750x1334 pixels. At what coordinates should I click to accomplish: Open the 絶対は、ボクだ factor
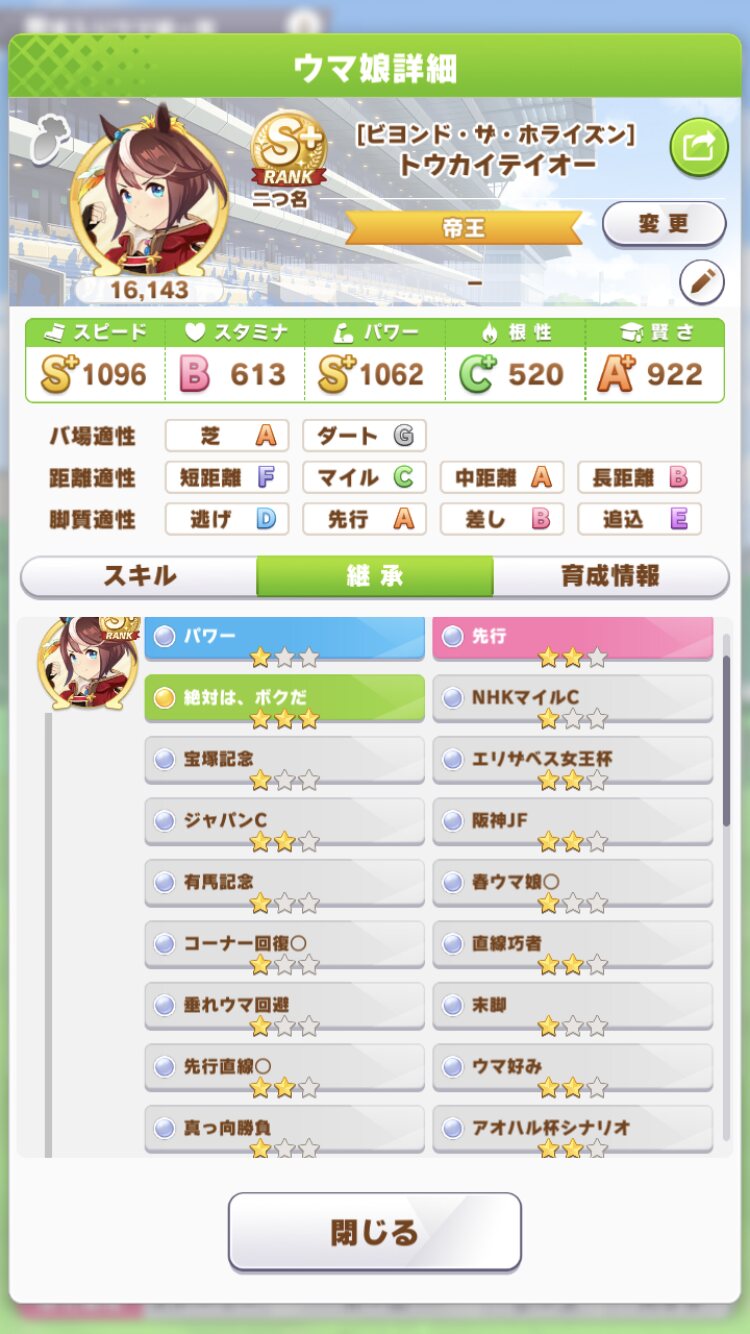click(x=285, y=697)
